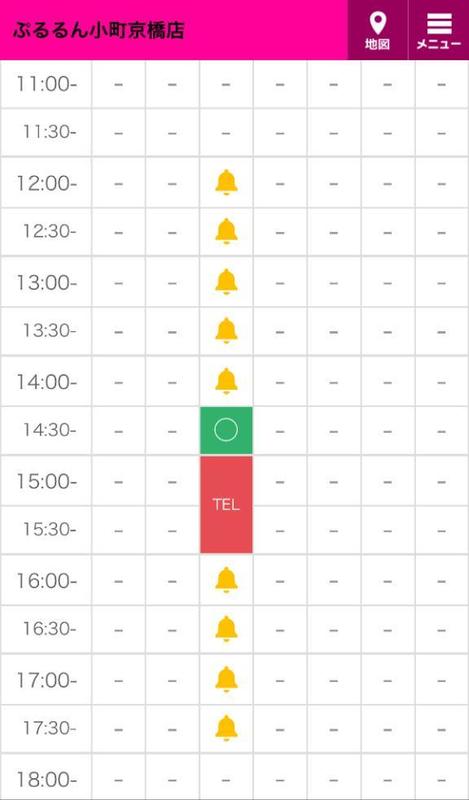Select the green available slot at 14:30
Image resolution: width=469 pixels, height=800 pixels.
(x=226, y=431)
